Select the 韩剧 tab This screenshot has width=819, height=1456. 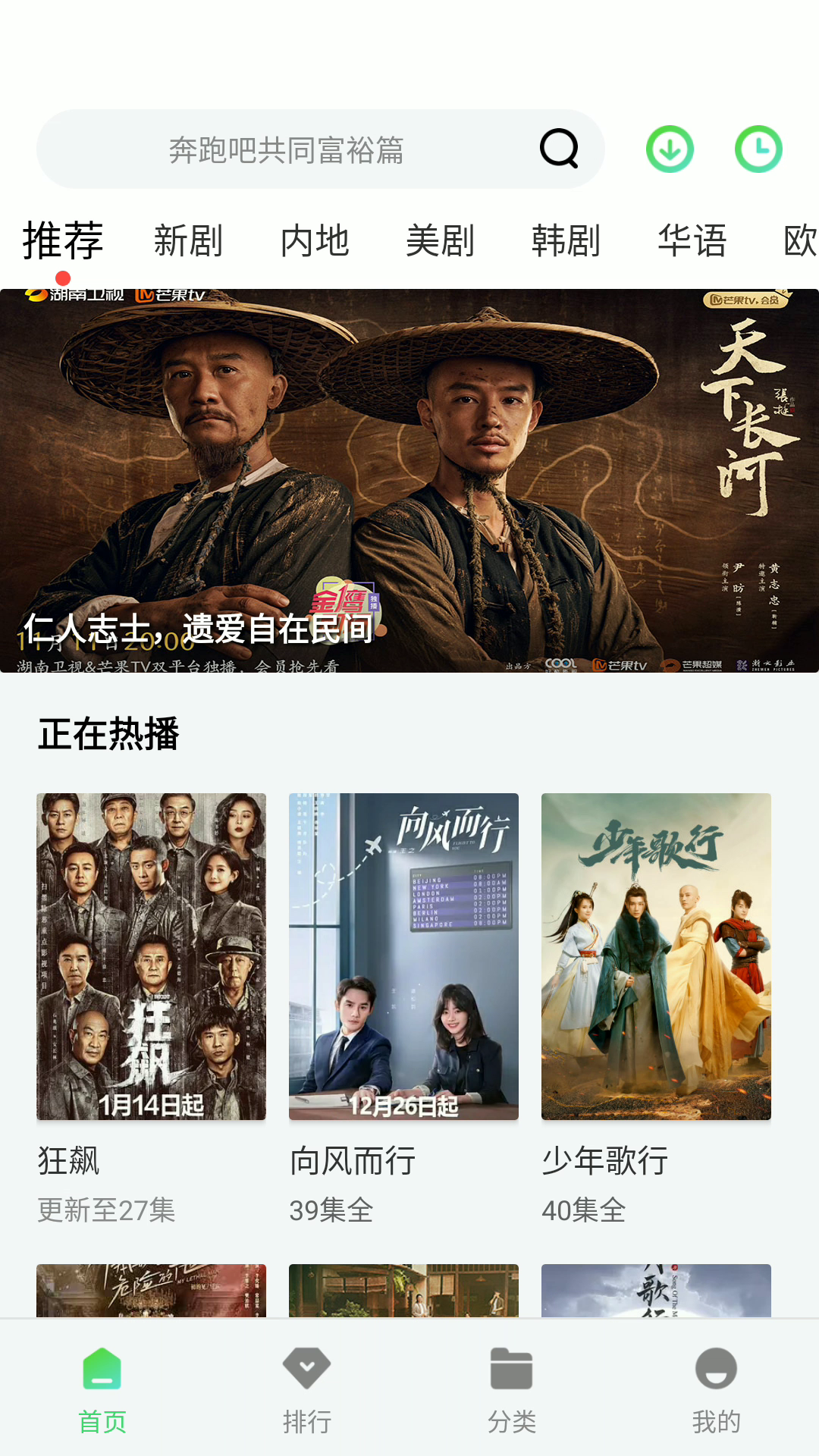coord(566,241)
